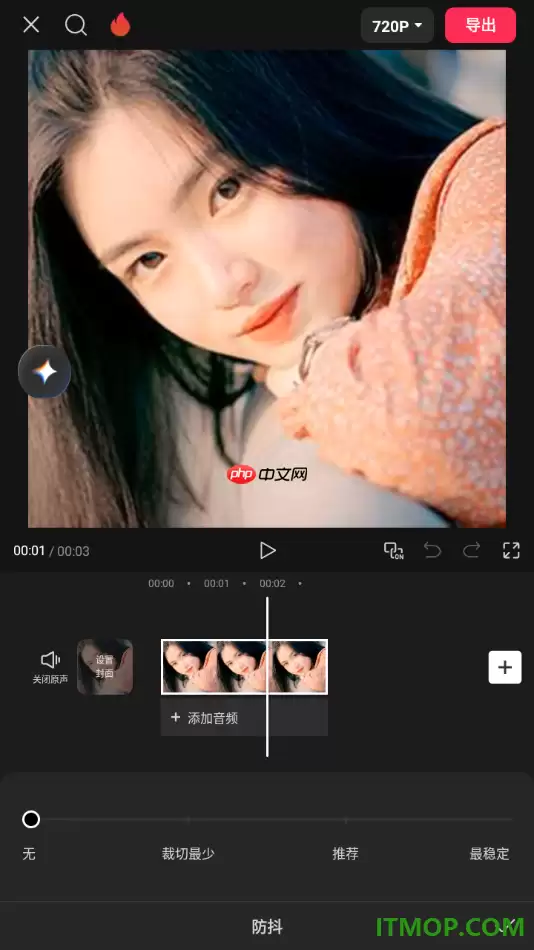
Task: Tap the 导出 export button
Action: point(480,25)
